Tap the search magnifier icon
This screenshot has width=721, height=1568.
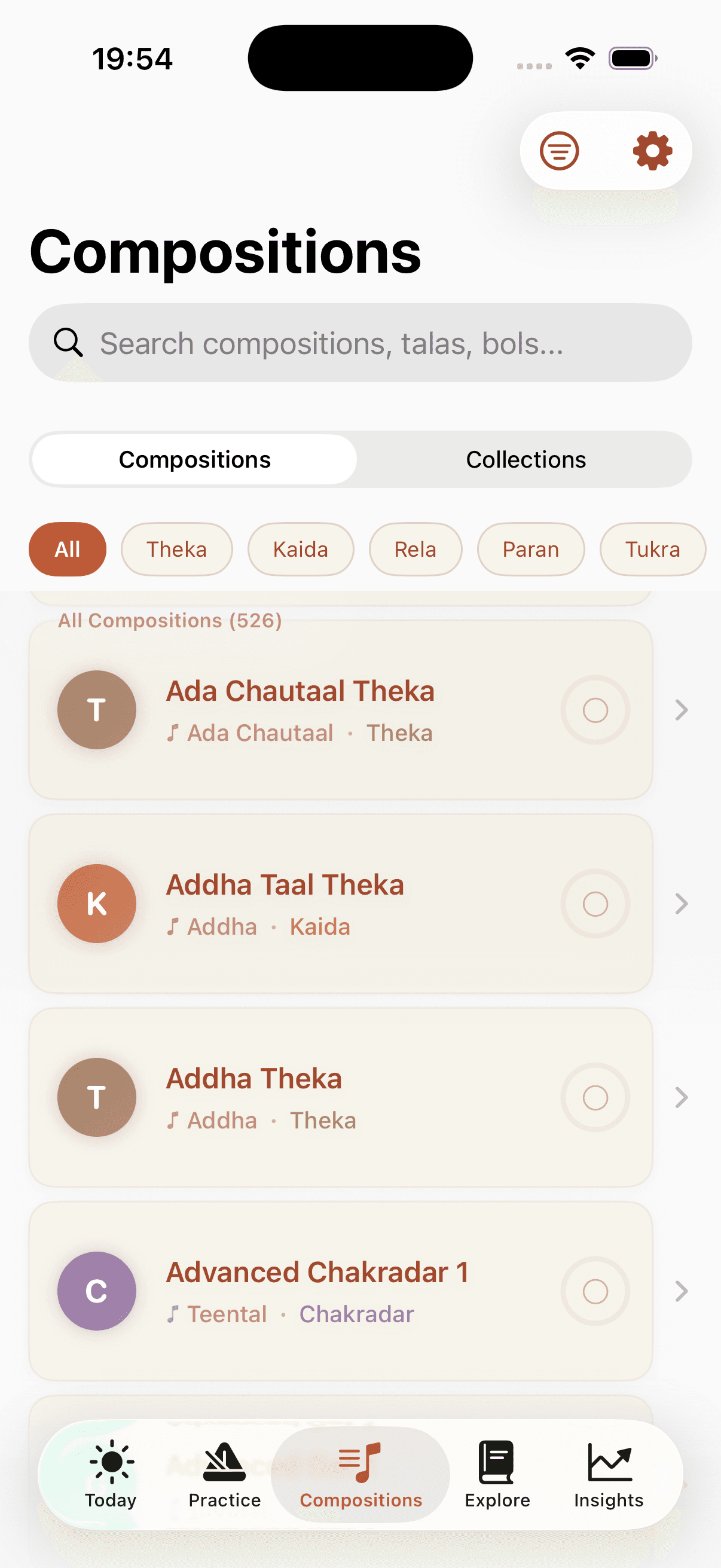pyautogui.click(x=68, y=343)
